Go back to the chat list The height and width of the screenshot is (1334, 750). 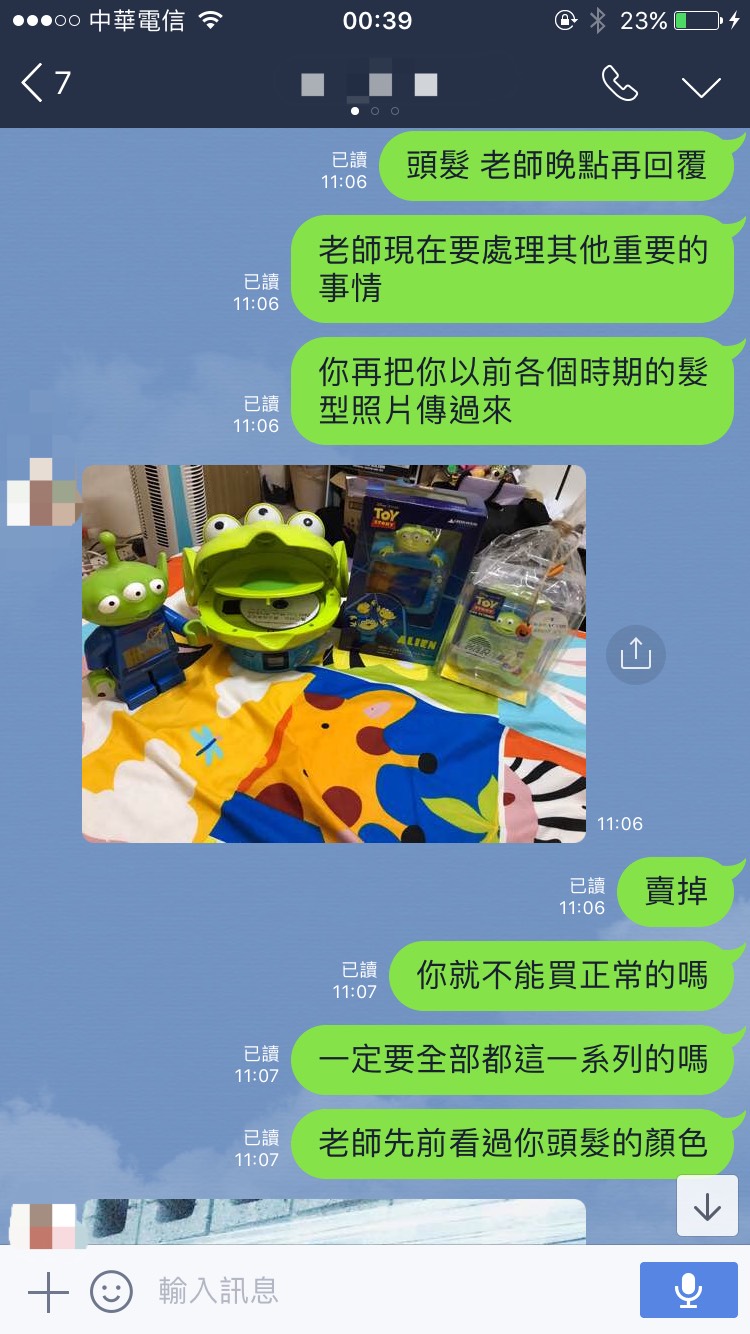[x=45, y=83]
